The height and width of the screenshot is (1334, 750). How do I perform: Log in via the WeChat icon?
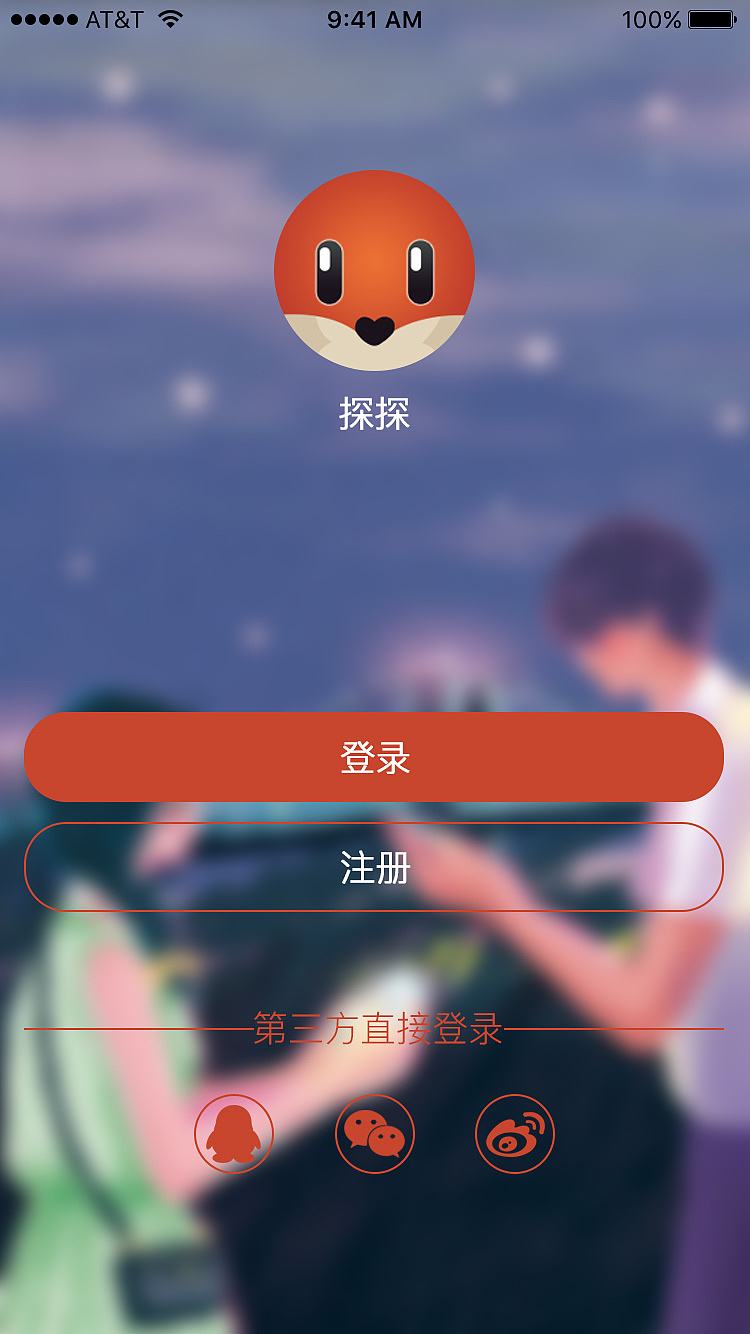pyautogui.click(x=375, y=1134)
